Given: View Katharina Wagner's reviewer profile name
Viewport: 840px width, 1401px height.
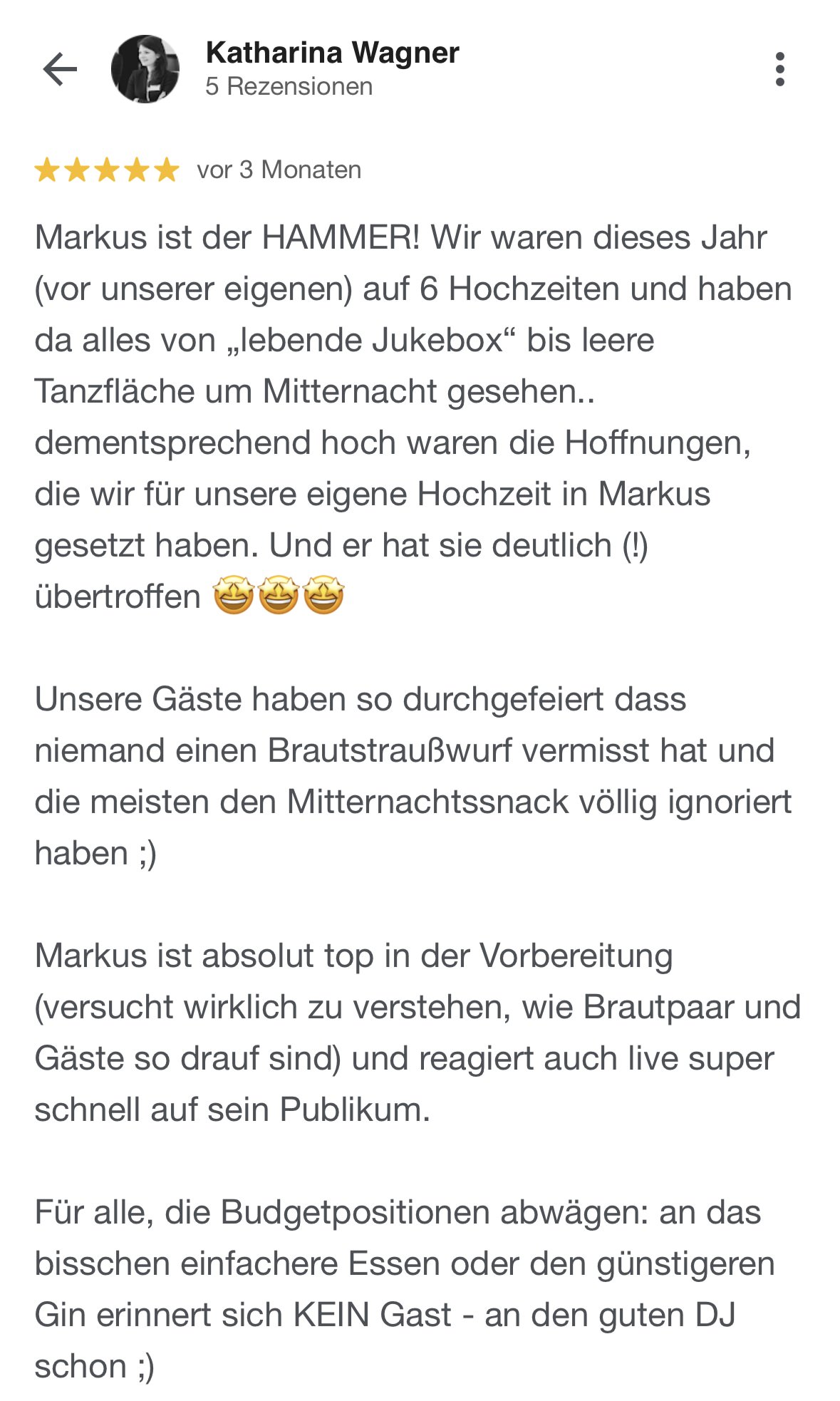Looking at the screenshot, I should tap(332, 53).
